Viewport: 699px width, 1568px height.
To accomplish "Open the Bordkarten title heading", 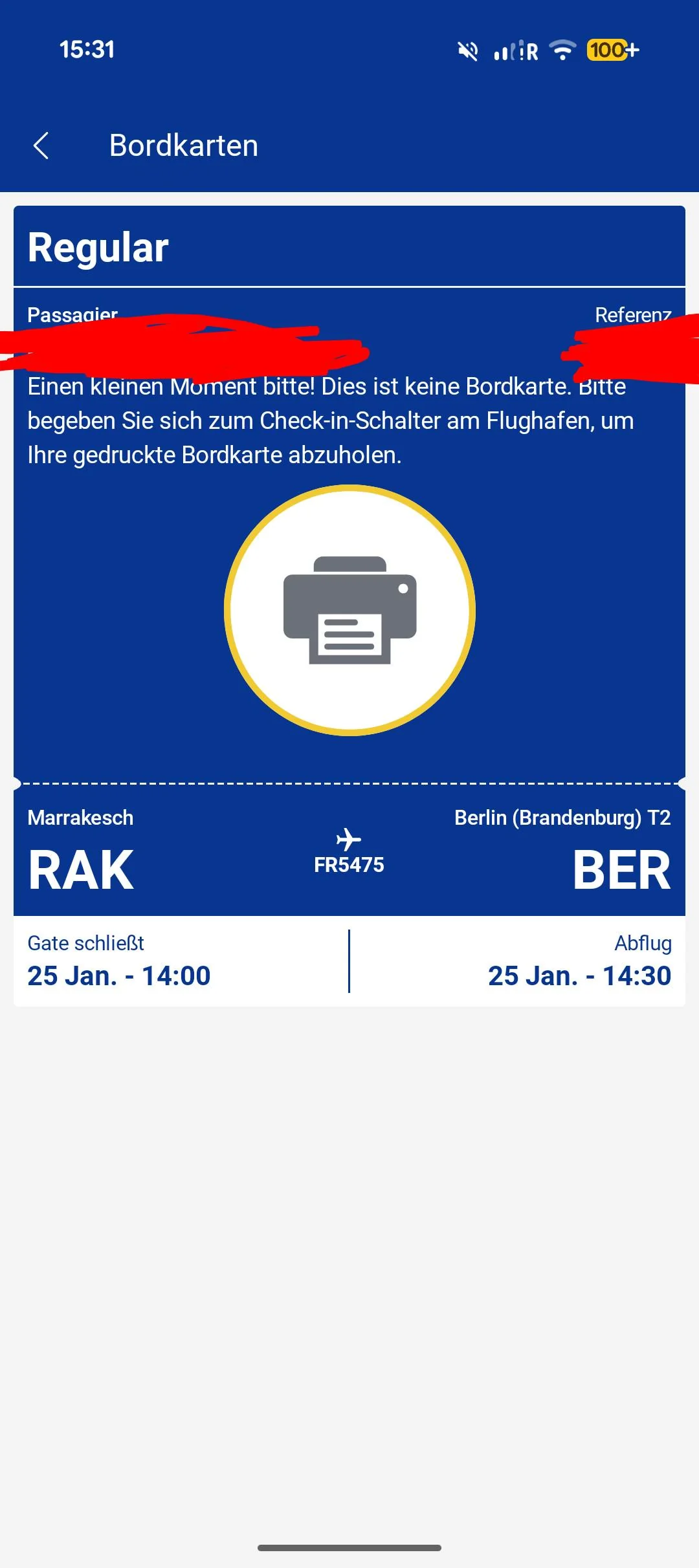I will coord(183,144).
